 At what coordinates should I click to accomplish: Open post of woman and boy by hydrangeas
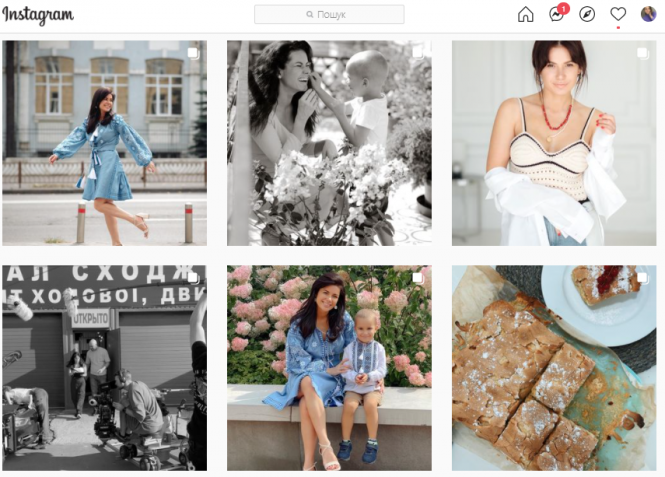tap(329, 367)
